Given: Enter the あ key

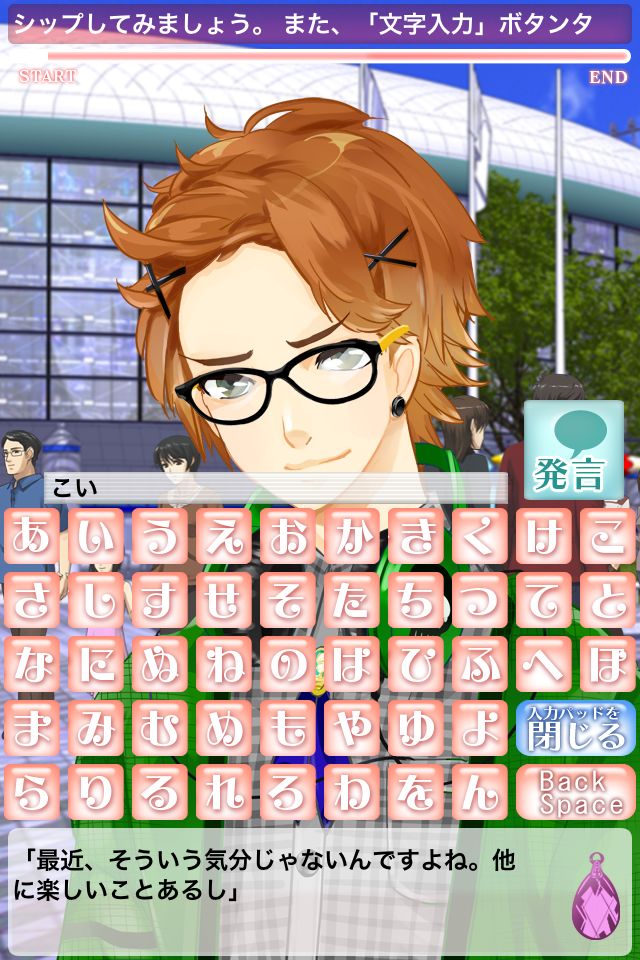Looking at the screenshot, I should pos(32,536).
